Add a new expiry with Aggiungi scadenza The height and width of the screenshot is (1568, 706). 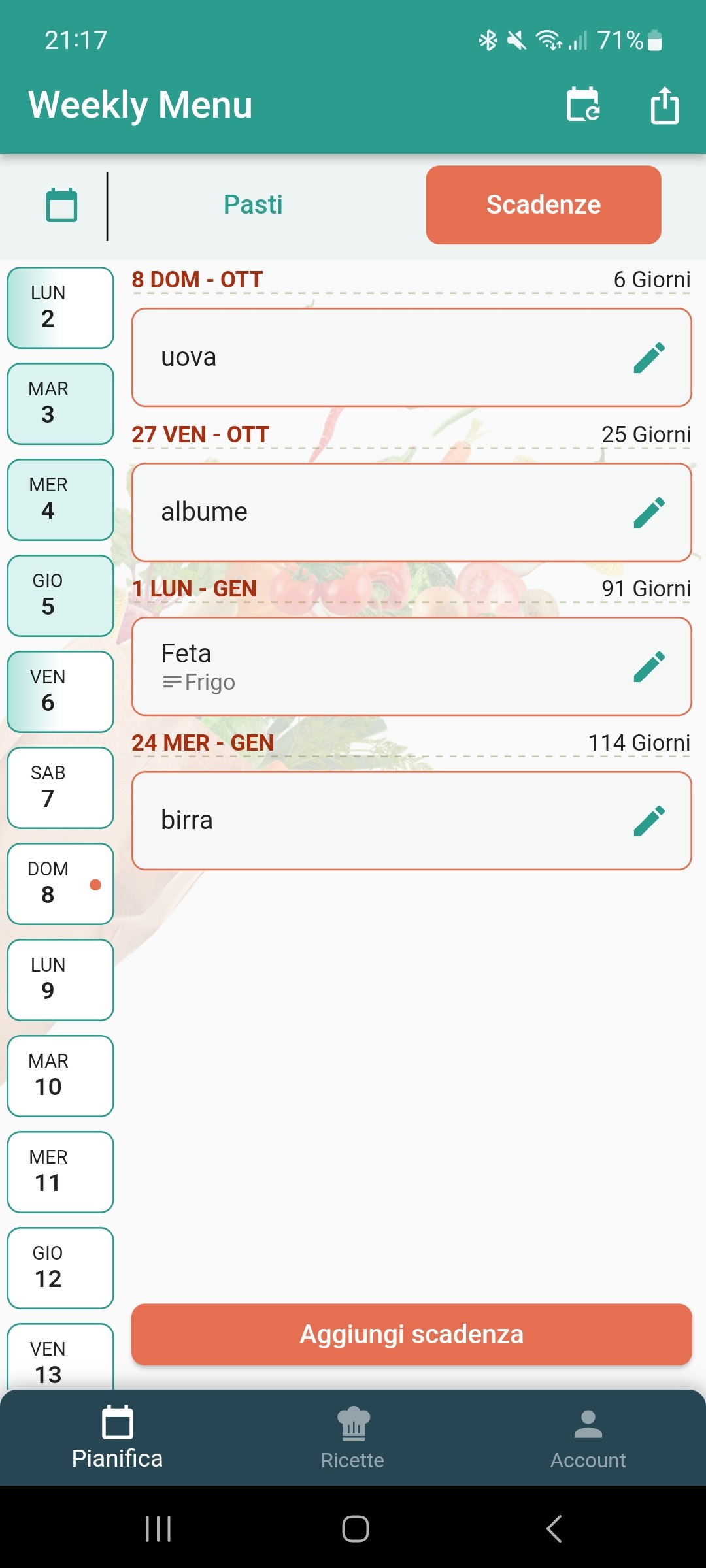[x=411, y=1334]
